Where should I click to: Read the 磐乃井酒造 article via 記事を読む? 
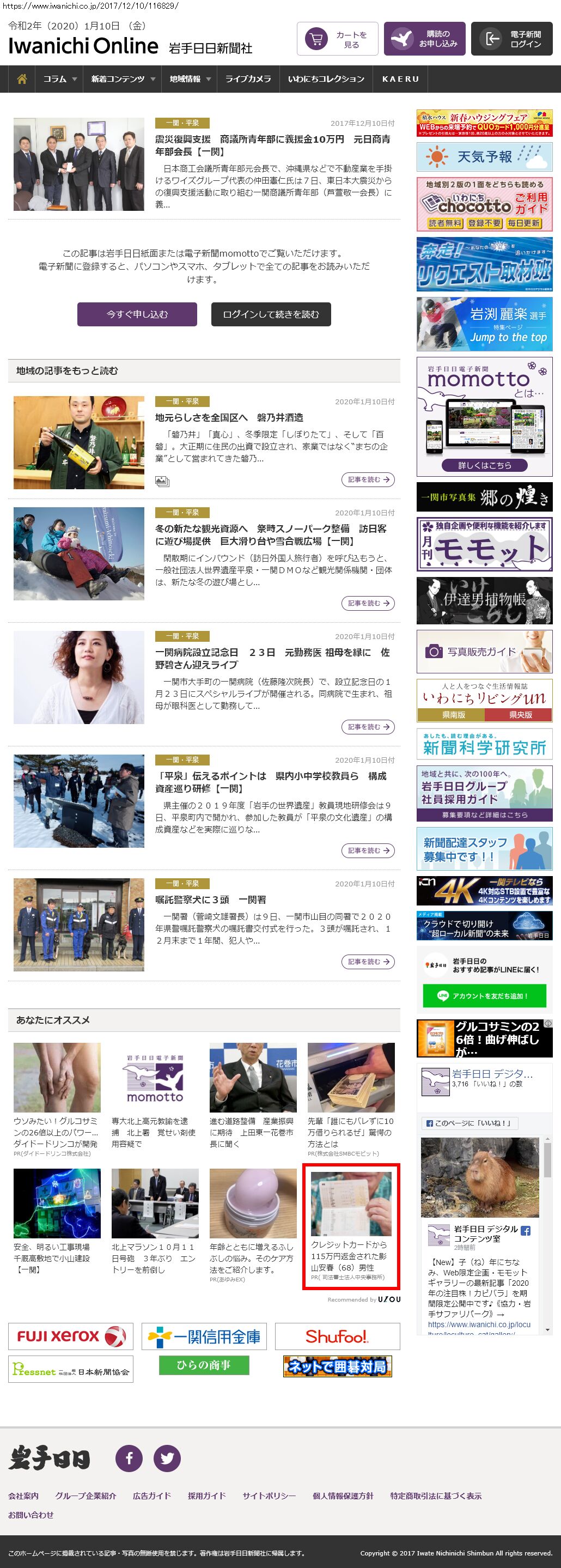[368, 479]
